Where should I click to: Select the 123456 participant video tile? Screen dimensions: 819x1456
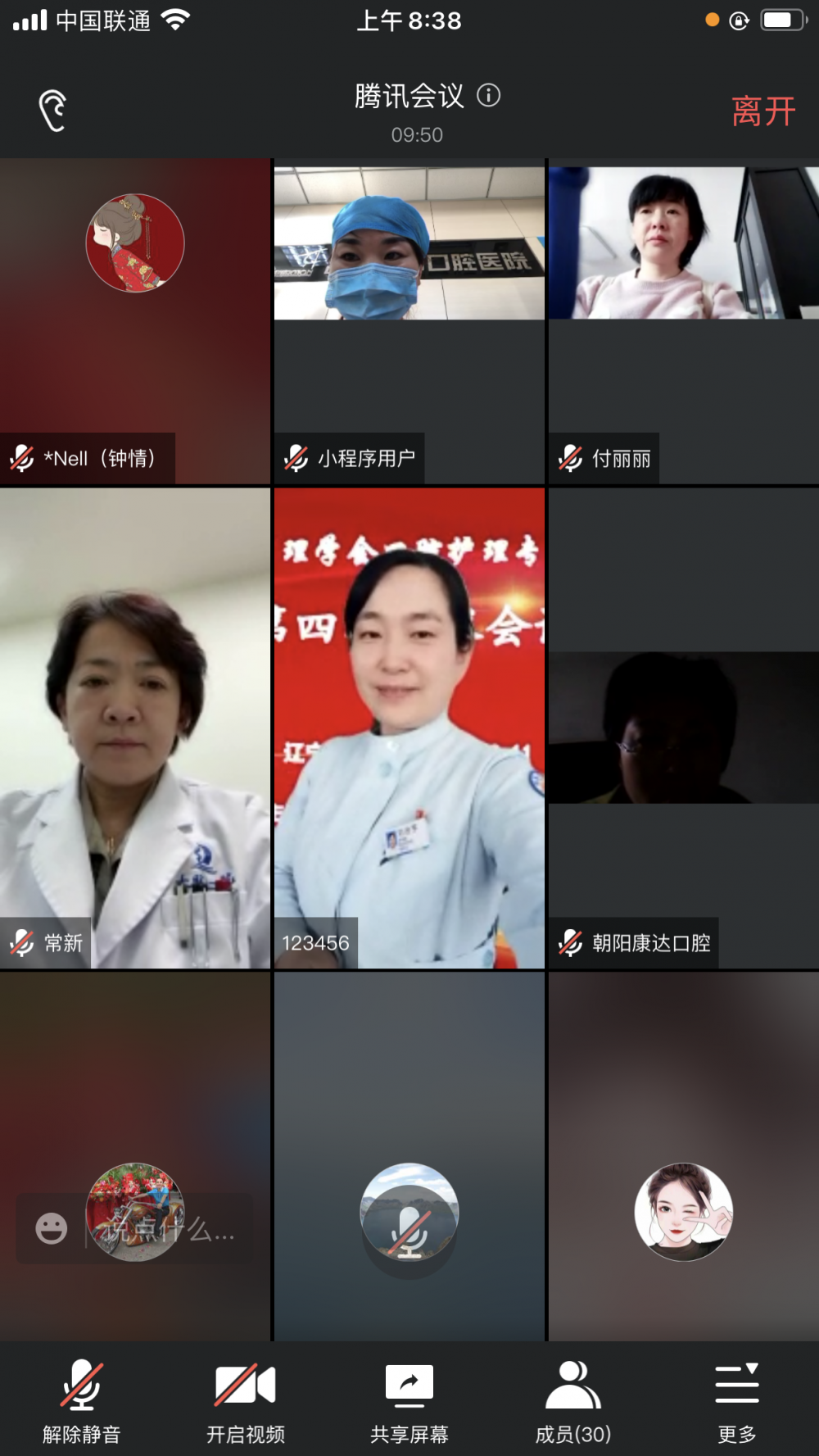click(409, 728)
